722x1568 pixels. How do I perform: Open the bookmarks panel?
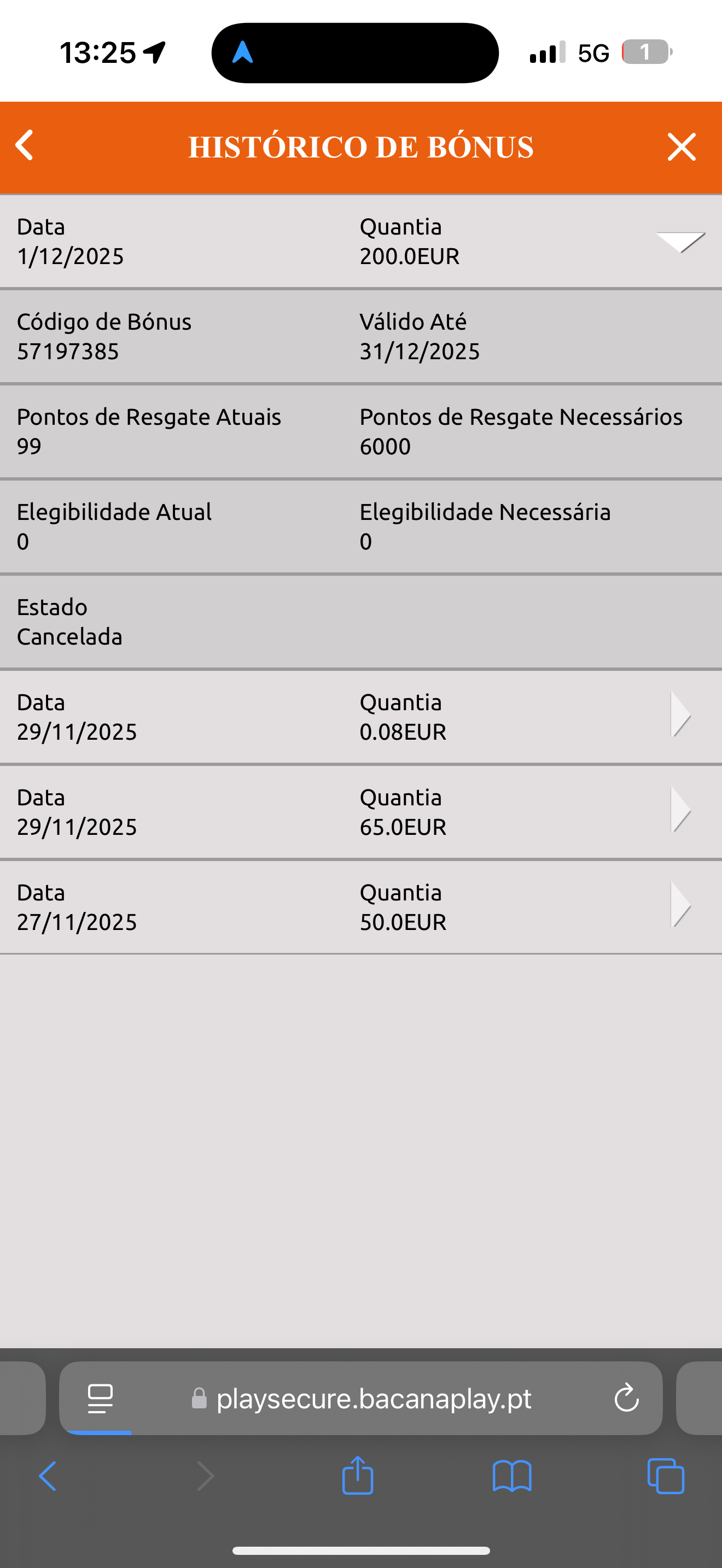511,1476
